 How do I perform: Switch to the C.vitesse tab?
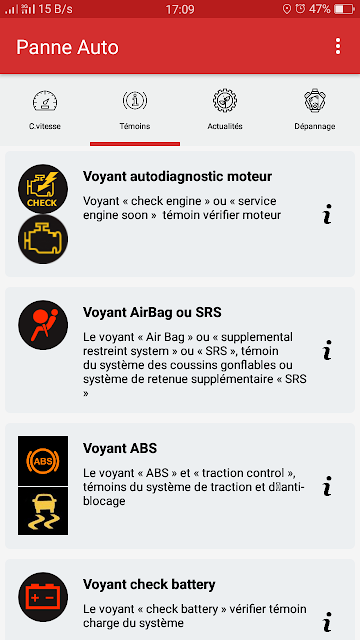tap(45, 111)
